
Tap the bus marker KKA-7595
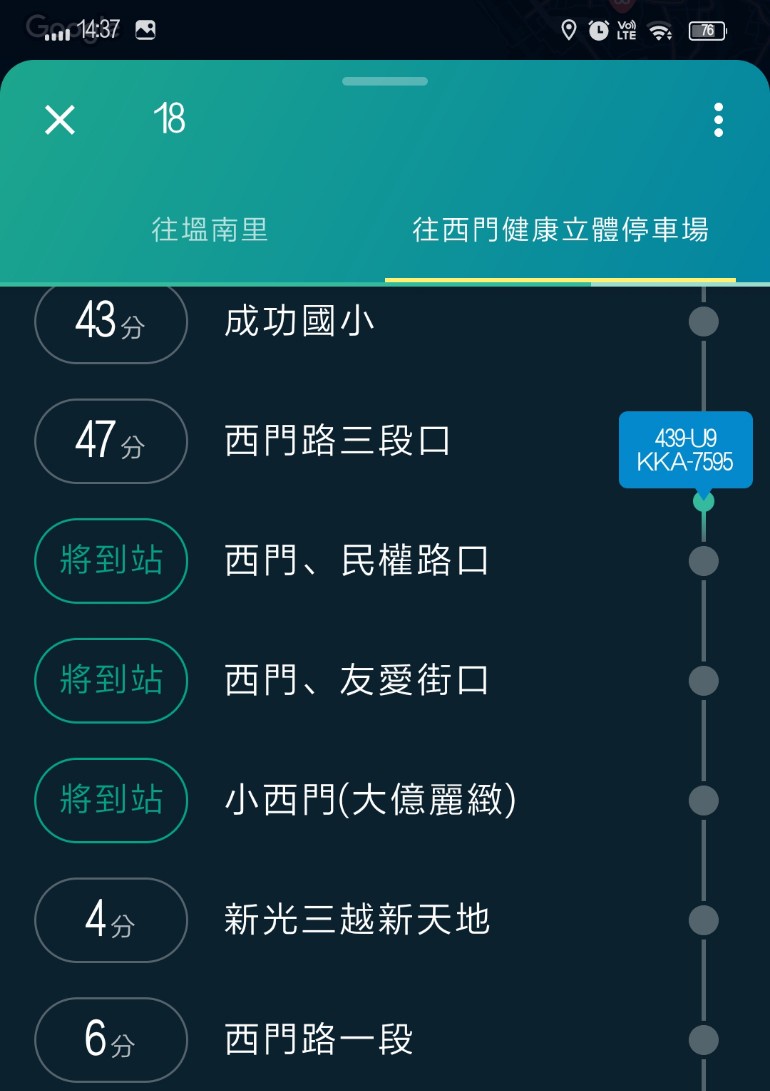(x=685, y=451)
